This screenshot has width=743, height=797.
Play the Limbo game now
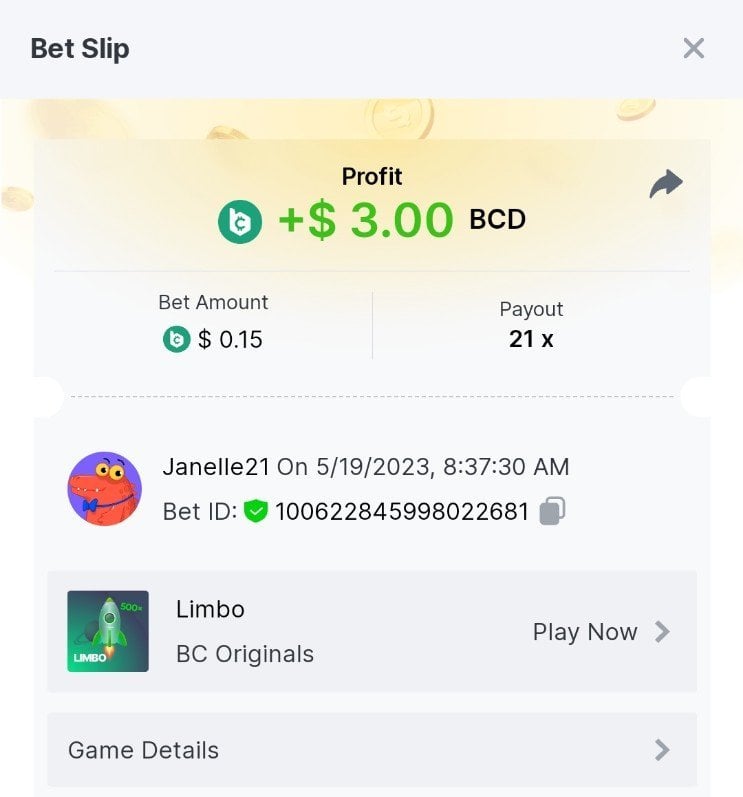click(x=600, y=632)
